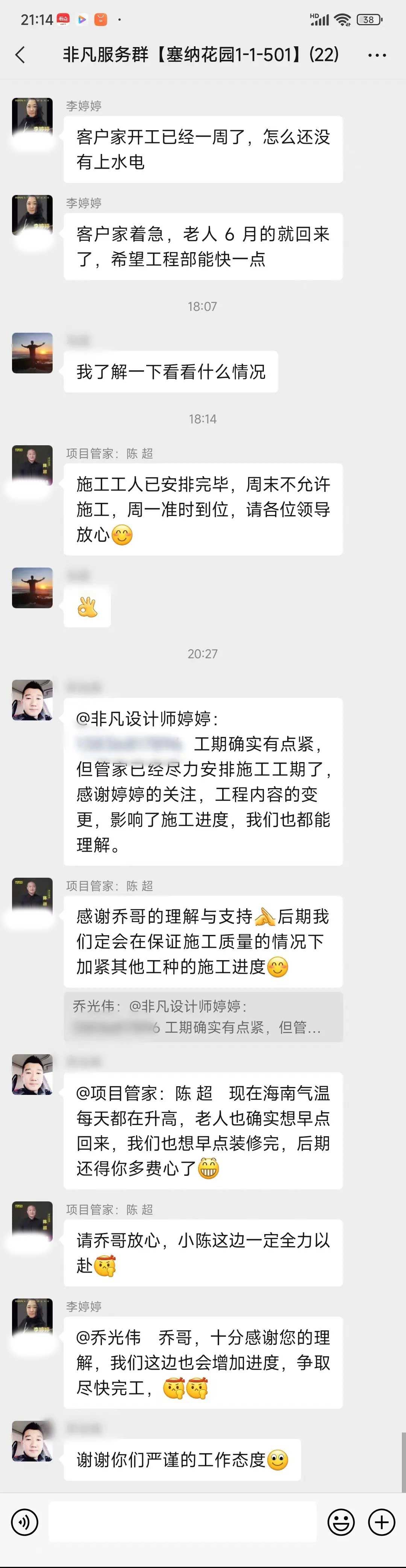Switch to voice message input
The height and width of the screenshot is (1568, 406).
(25, 1522)
